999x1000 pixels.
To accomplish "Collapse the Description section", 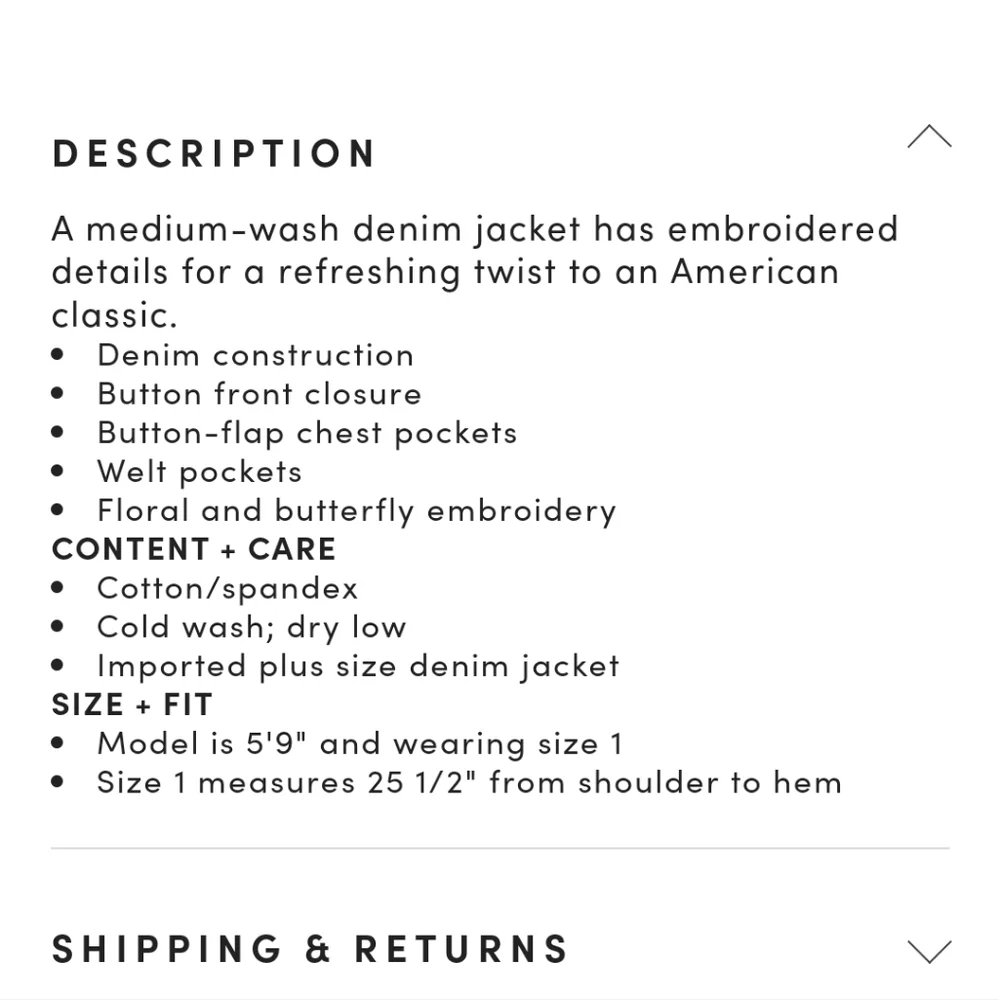I will click(x=929, y=137).
